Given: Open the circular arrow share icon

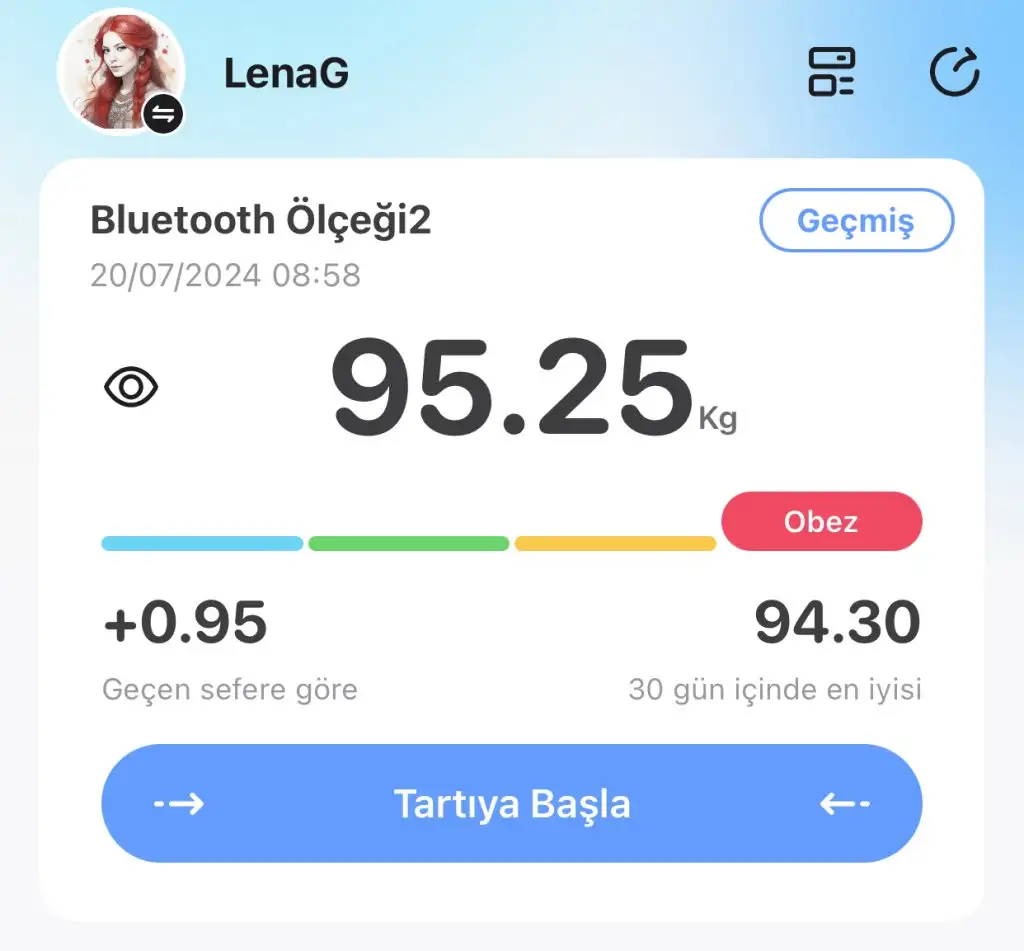Looking at the screenshot, I should pos(954,72).
